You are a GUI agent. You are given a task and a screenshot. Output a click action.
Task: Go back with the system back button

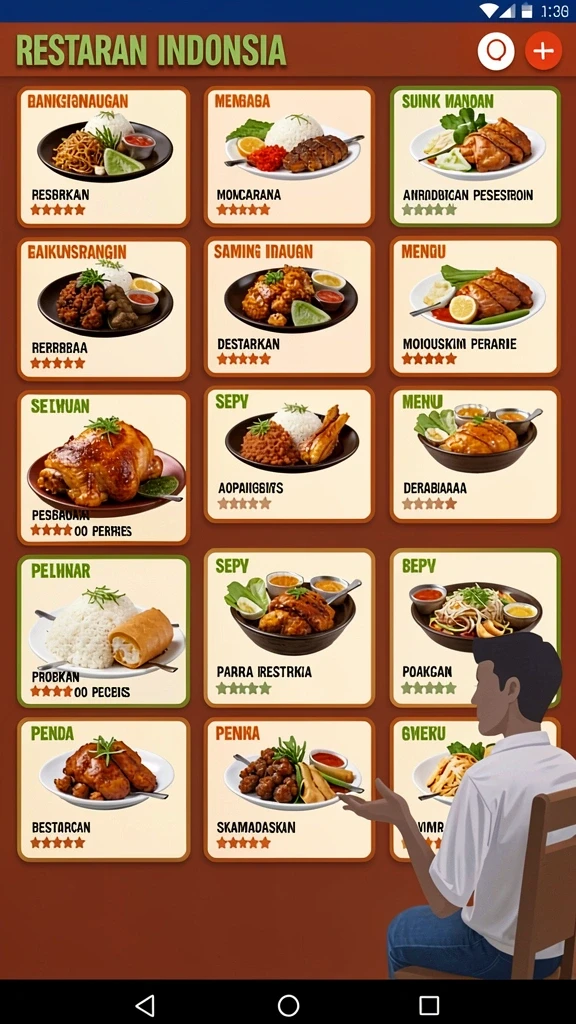[145, 1005]
